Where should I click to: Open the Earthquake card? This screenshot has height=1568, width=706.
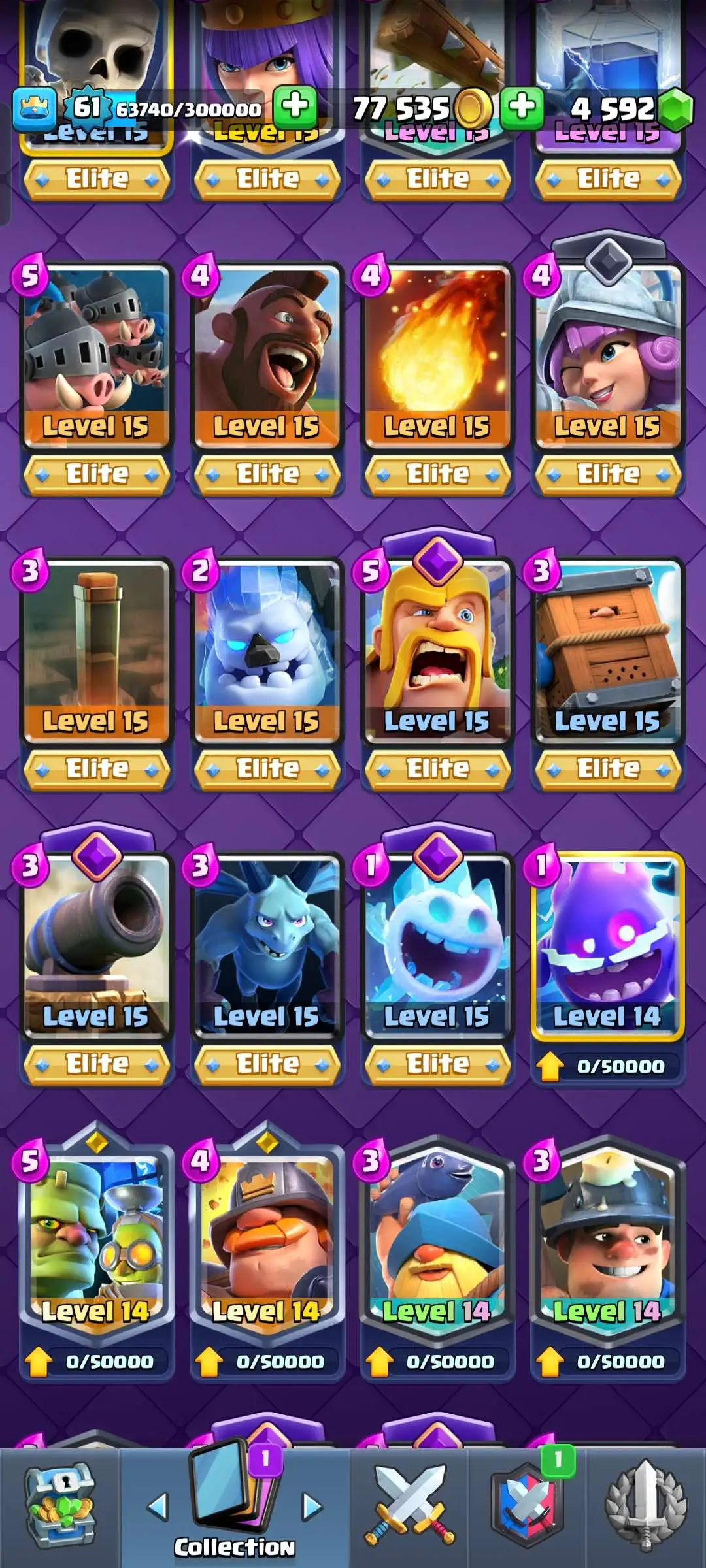(x=96, y=651)
